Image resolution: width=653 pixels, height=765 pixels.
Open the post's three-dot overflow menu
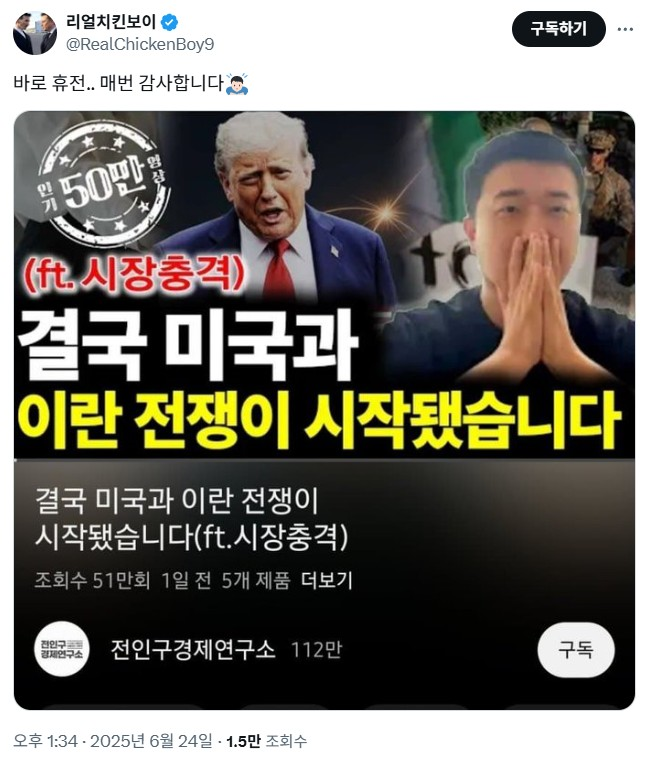625,29
